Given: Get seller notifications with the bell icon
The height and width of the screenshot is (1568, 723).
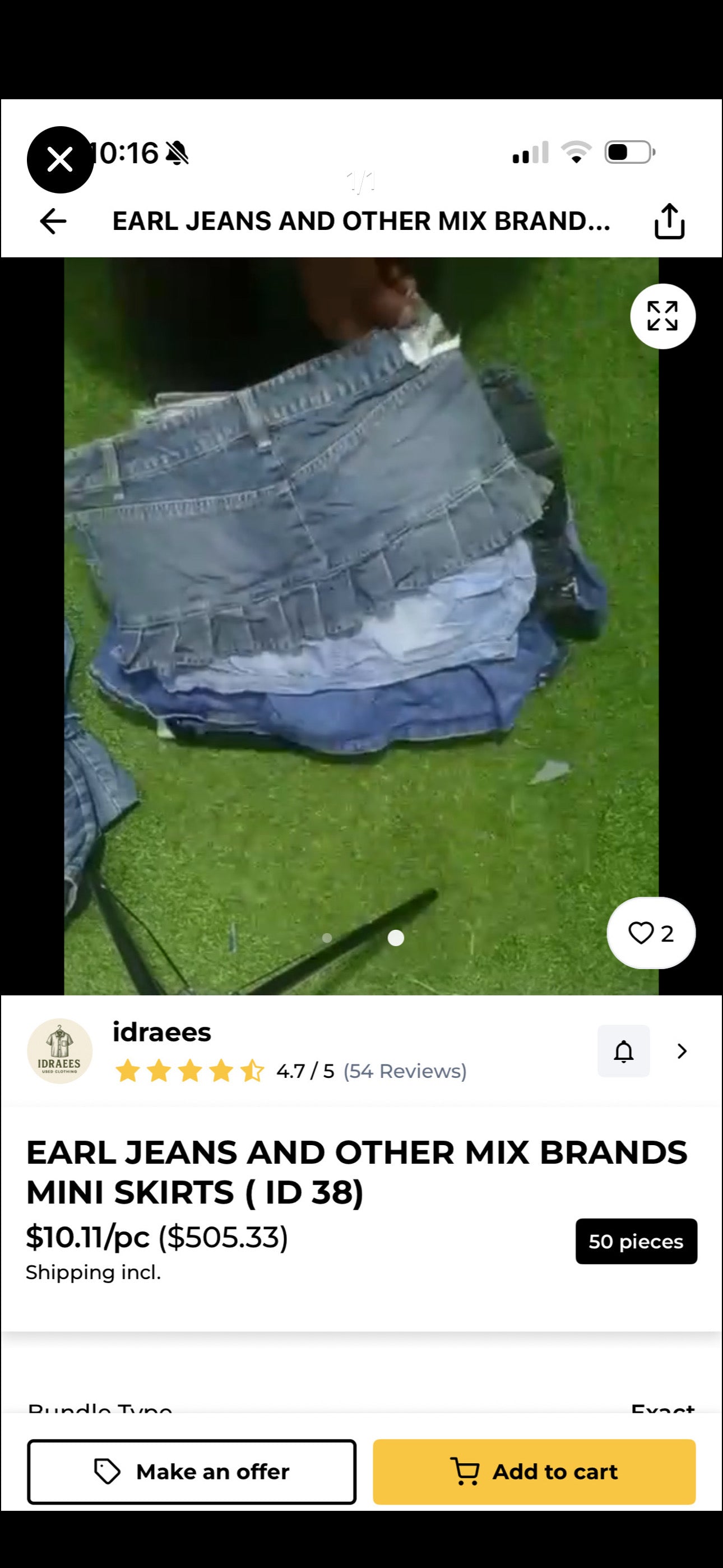Looking at the screenshot, I should click(624, 1051).
